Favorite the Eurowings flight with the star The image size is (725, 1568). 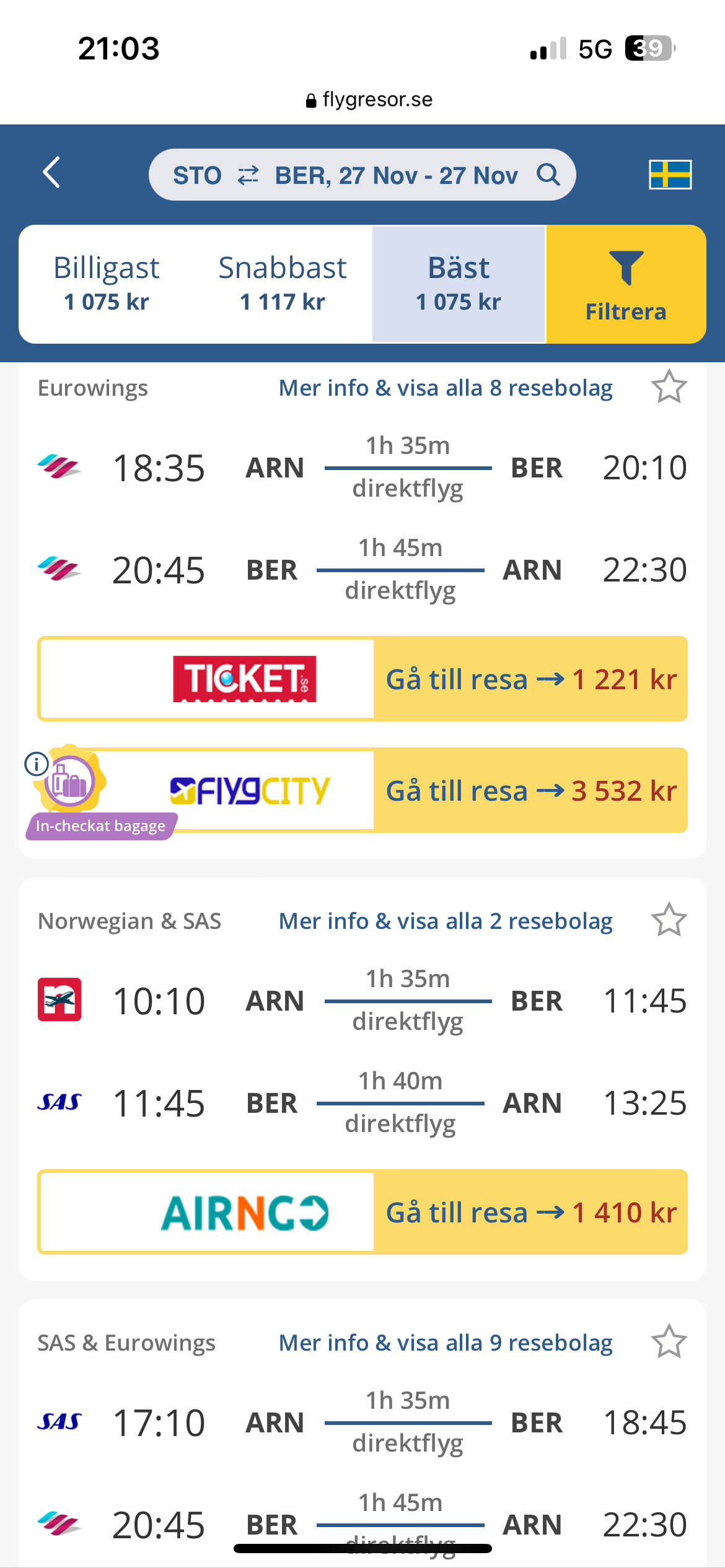click(x=669, y=387)
